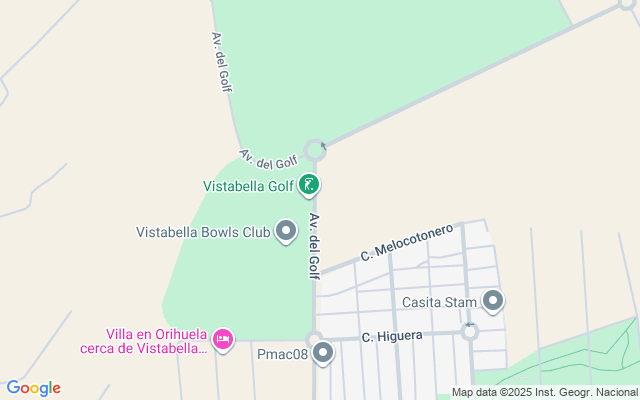Open the Casita Stam location pin
The image size is (640, 400).
[492, 301]
